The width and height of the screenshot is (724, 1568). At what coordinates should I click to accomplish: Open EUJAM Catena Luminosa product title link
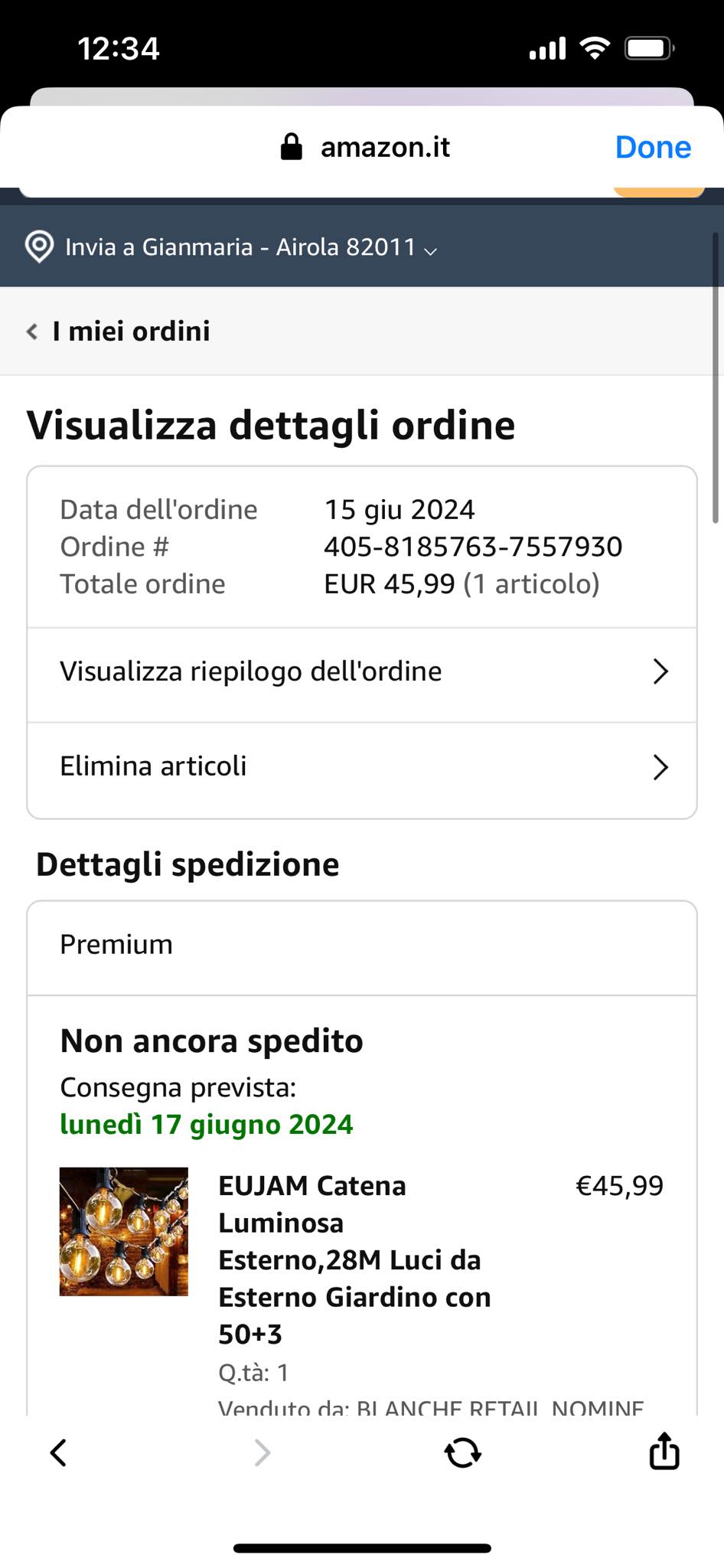tap(354, 1259)
